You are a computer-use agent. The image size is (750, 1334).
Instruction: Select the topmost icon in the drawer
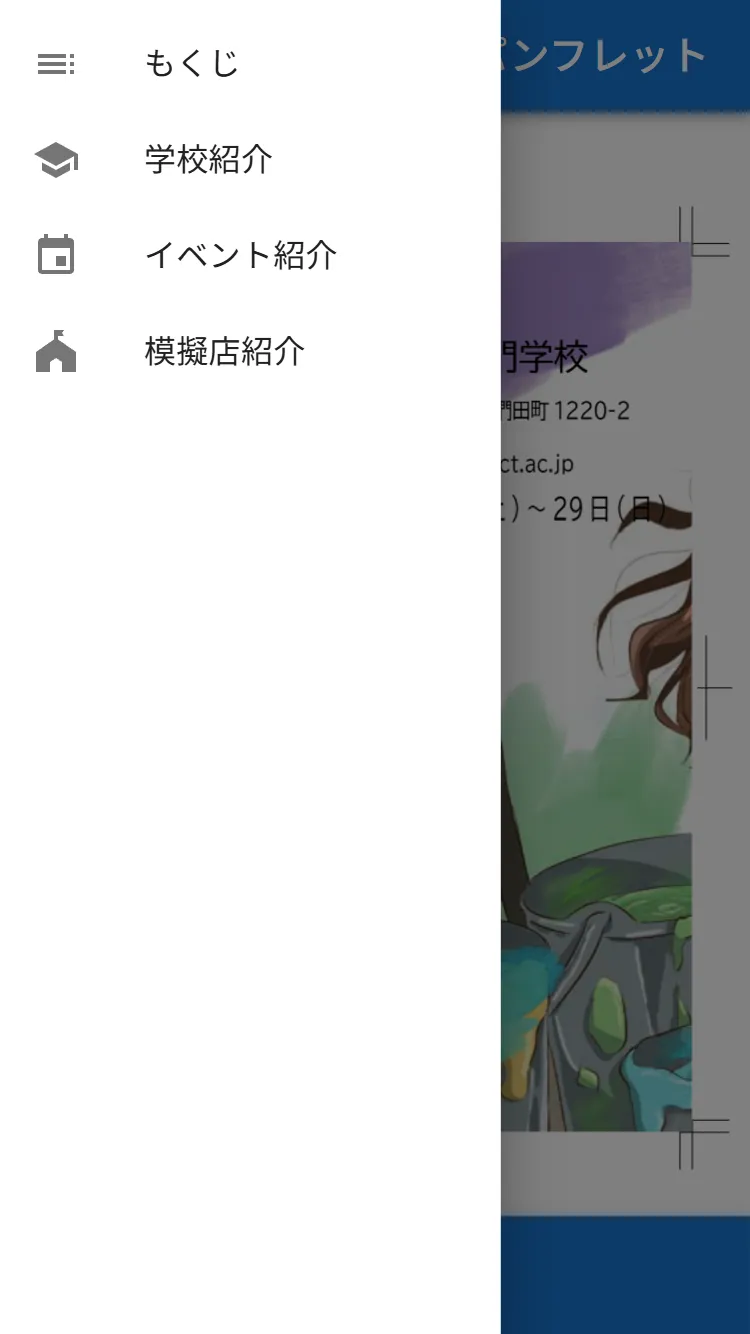(55, 63)
